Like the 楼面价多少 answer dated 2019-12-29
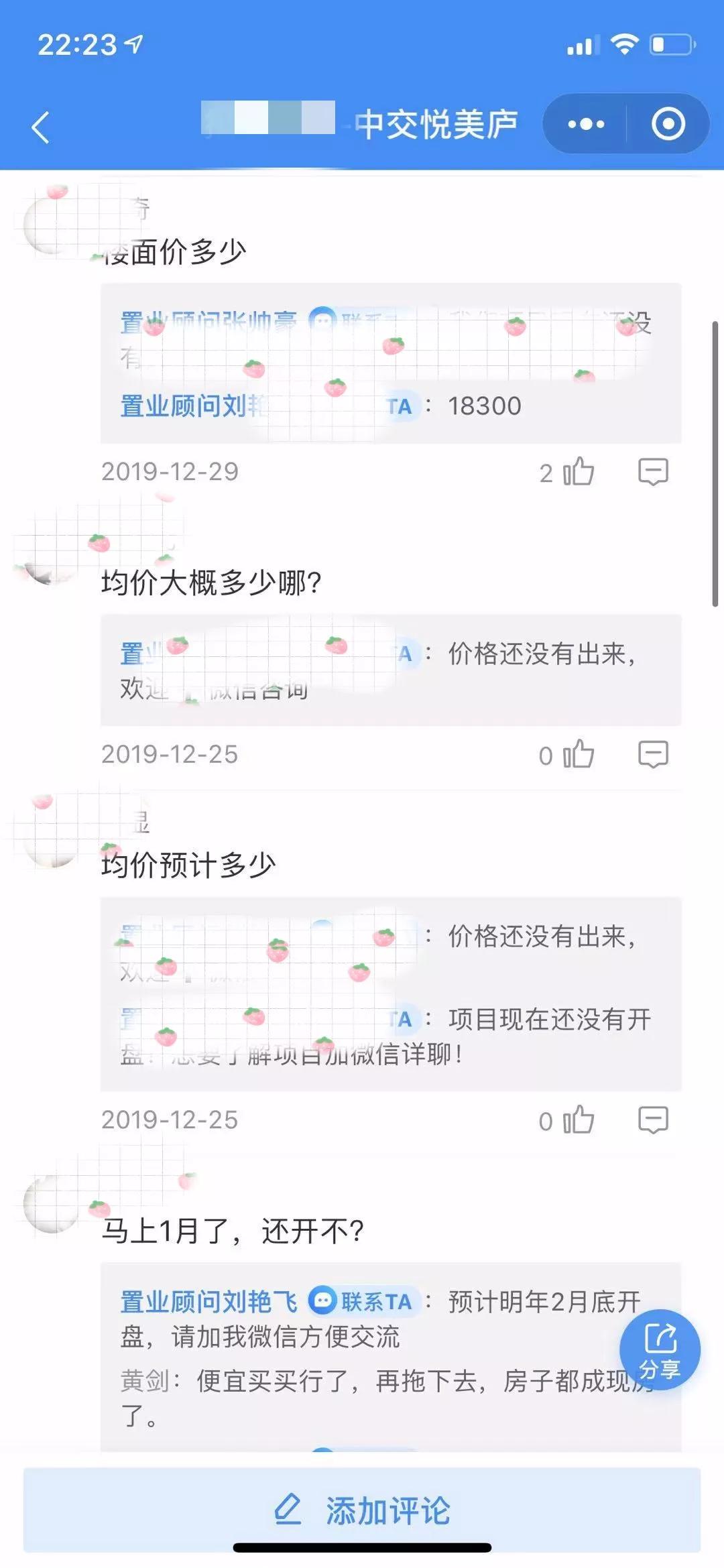 click(578, 471)
